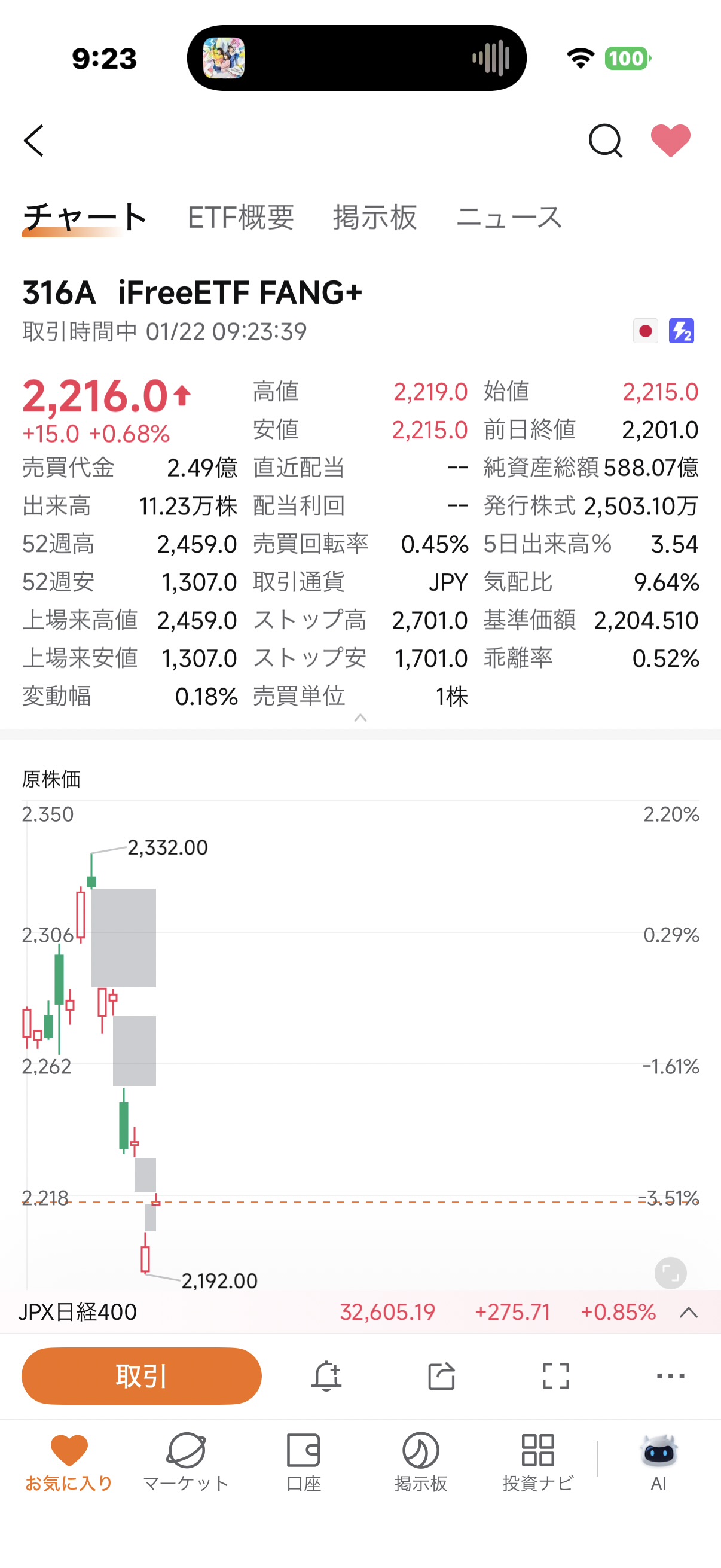Switch to the ETF概要 tab
The height and width of the screenshot is (1568, 721).
(x=240, y=217)
